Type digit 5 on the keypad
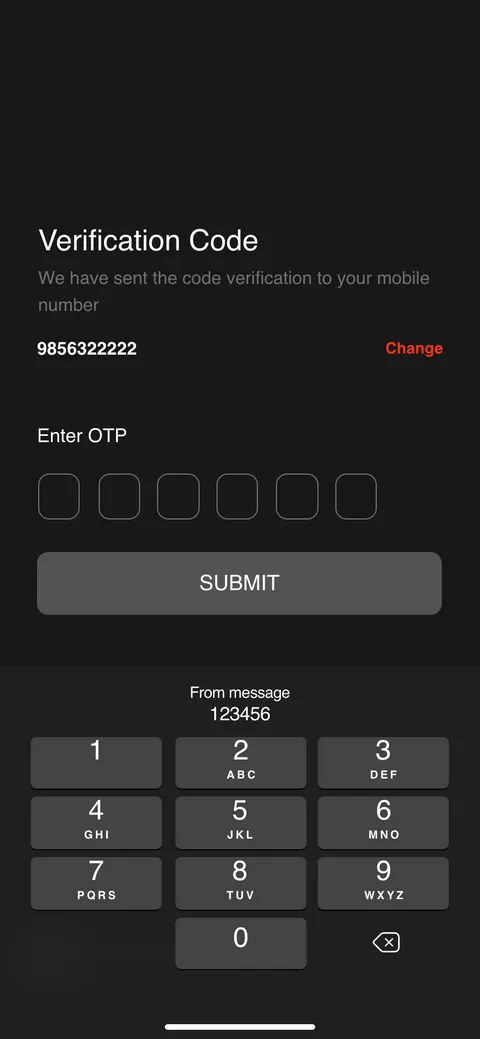The image size is (480, 1039). coord(241,822)
